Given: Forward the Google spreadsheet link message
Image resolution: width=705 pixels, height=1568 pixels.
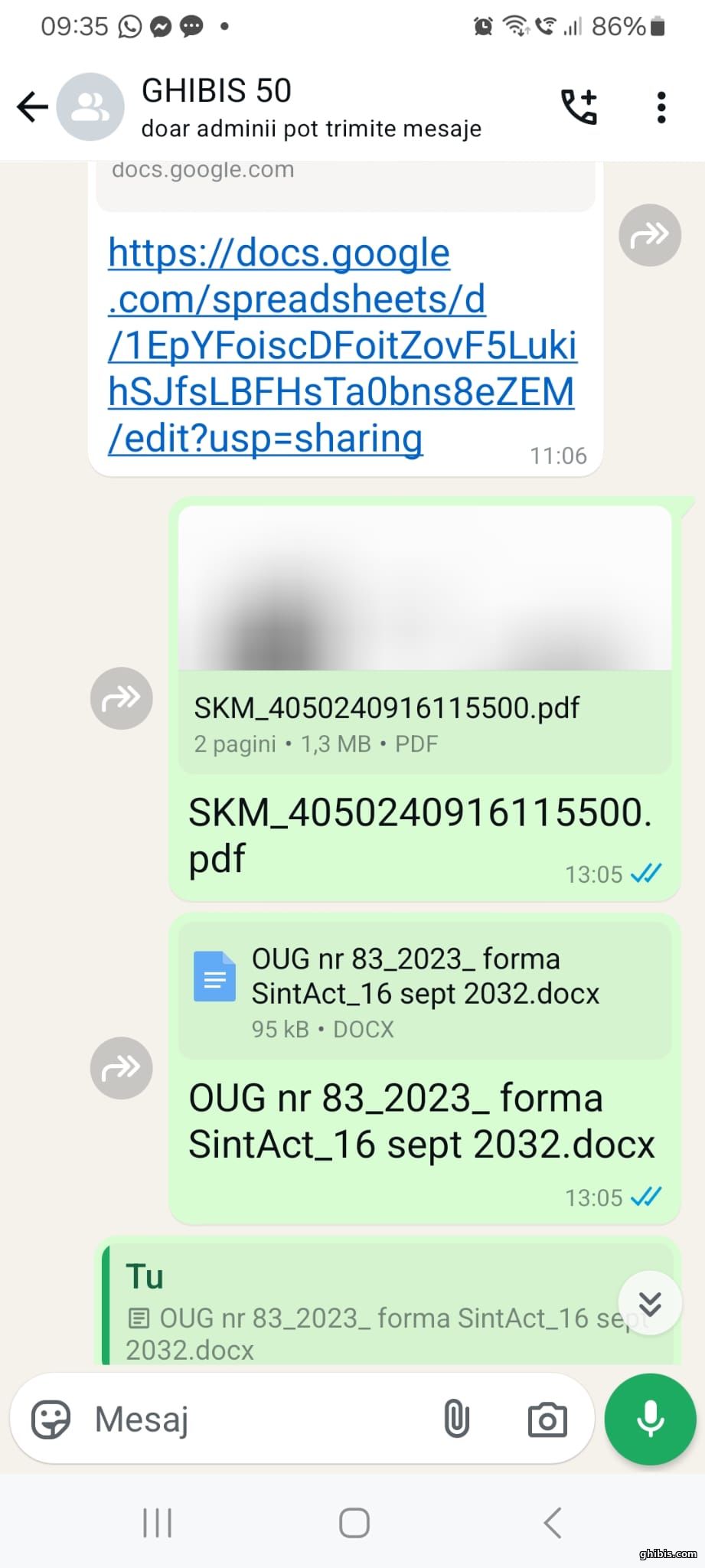Looking at the screenshot, I should [x=649, y=235].
